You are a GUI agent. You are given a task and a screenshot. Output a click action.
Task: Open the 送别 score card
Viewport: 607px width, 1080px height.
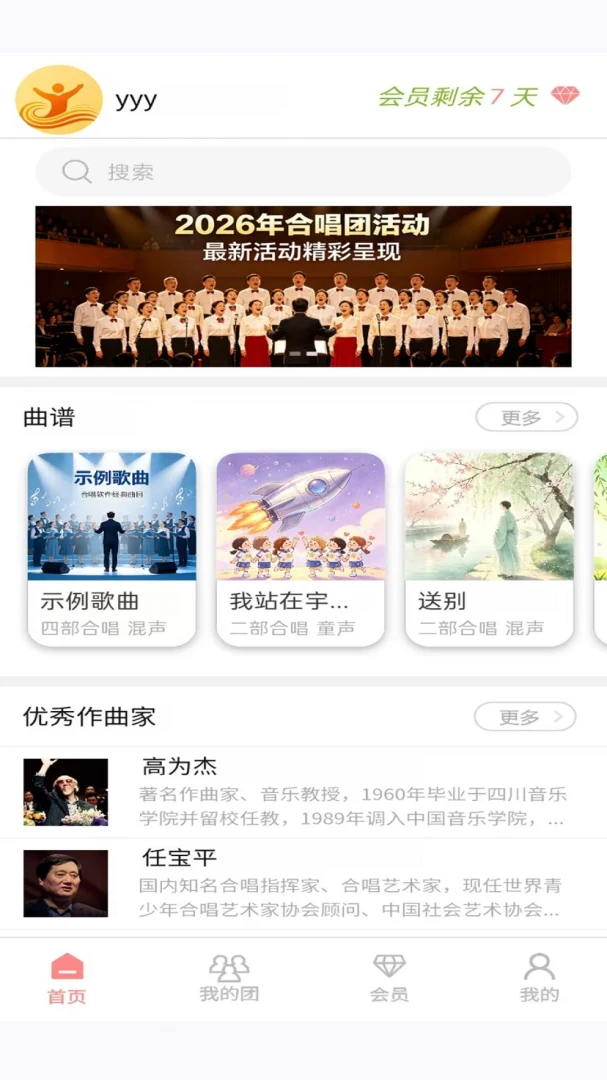[489, 550]
